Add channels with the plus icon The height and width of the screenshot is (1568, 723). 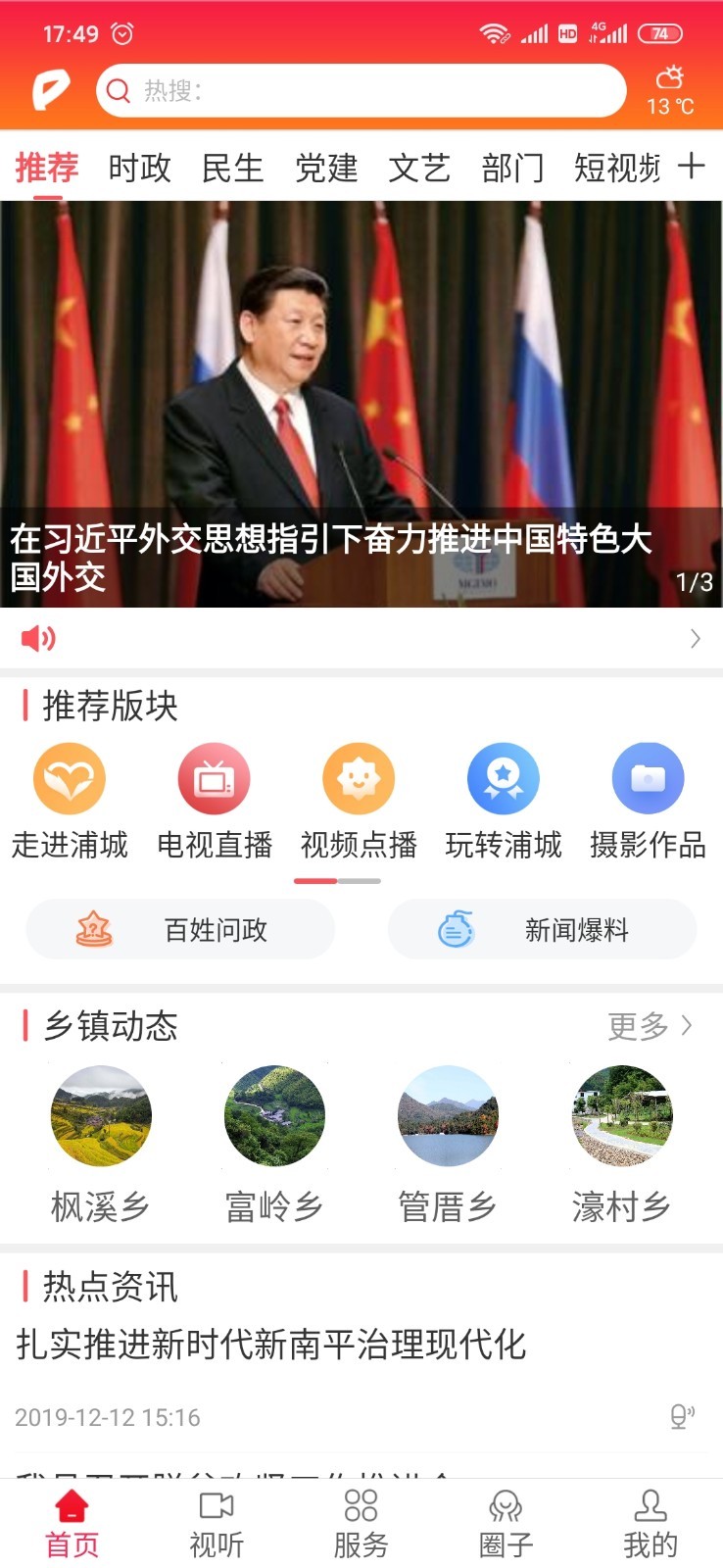pos(691,166)
